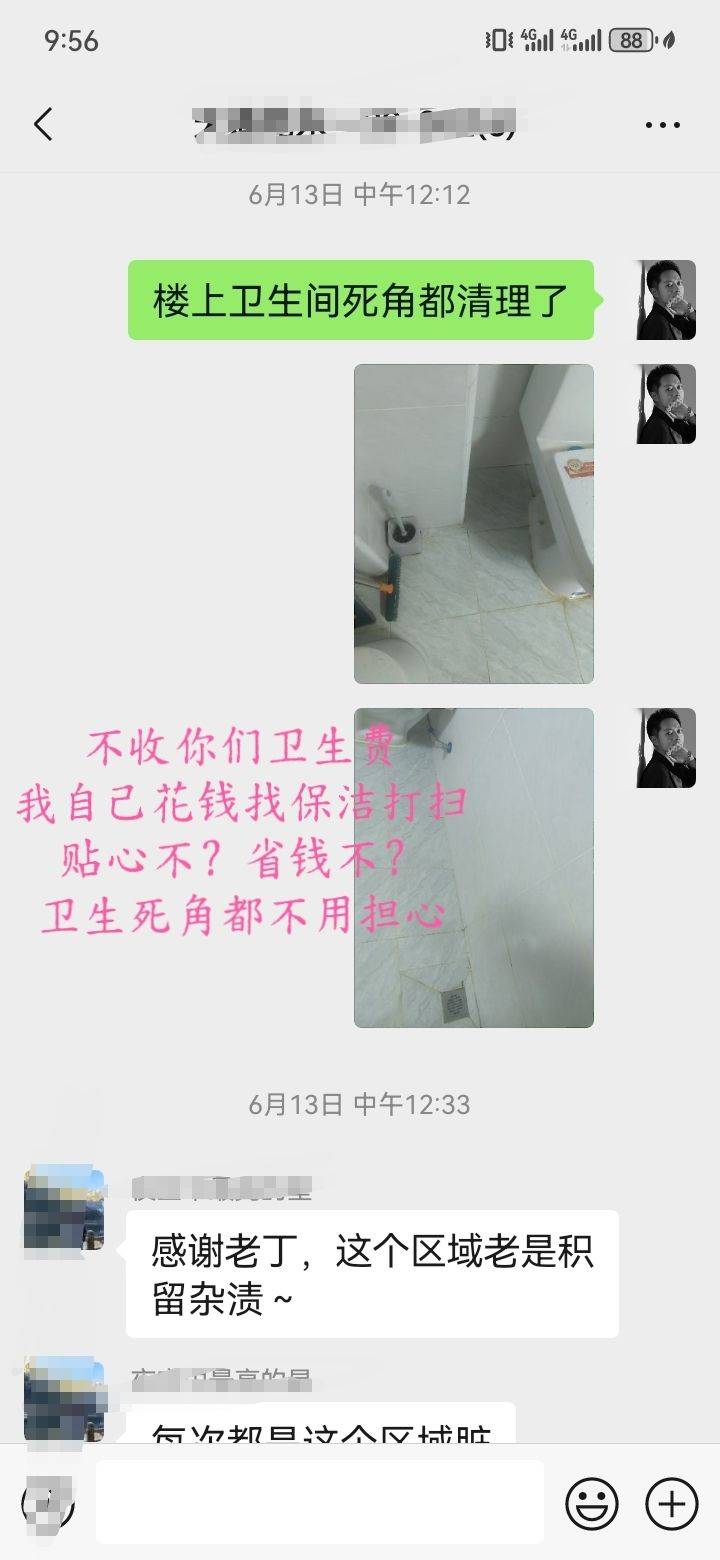The width and height of the screenshot is (720, 1560).
Task: Go back to the chat list
Action: [x=43, y=125]
